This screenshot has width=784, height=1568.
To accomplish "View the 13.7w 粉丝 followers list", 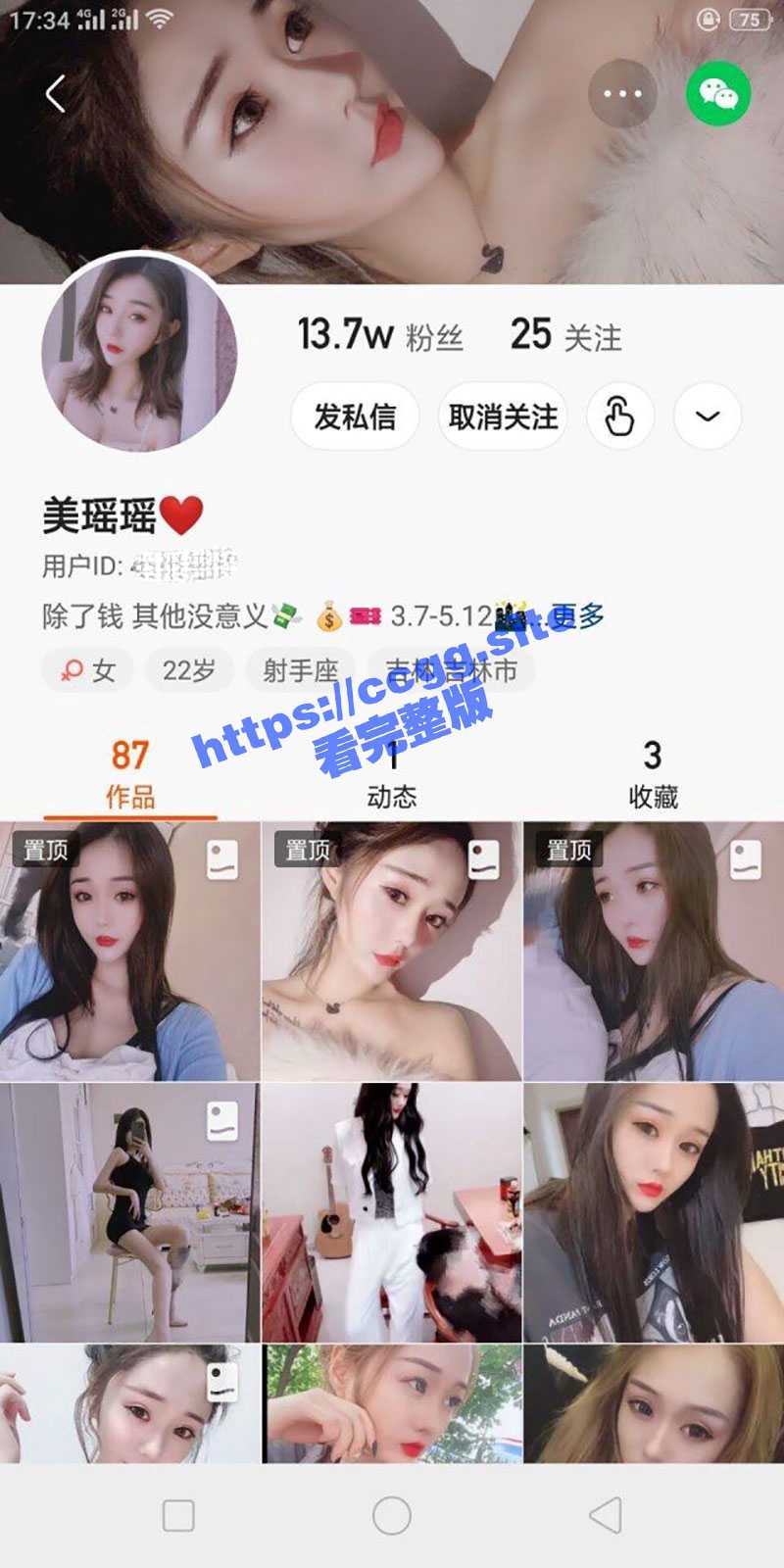I will [x=380, y=335].
